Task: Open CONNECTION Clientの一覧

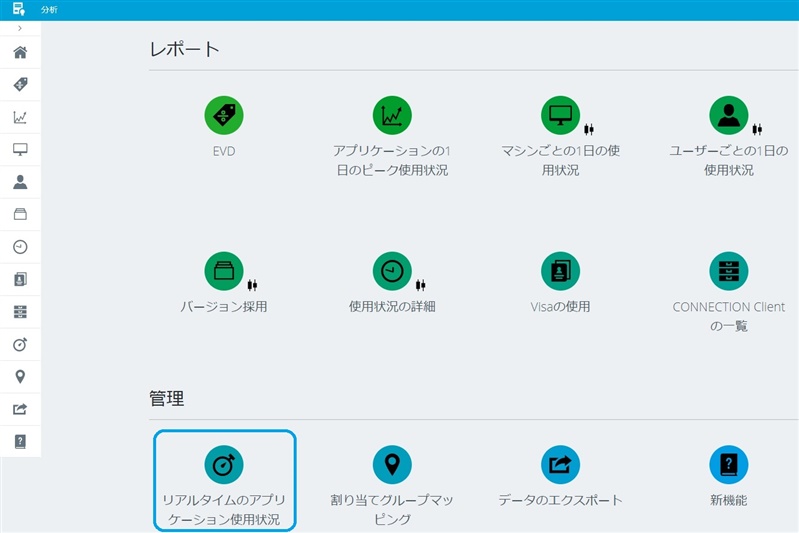Action: coord(728,271)
